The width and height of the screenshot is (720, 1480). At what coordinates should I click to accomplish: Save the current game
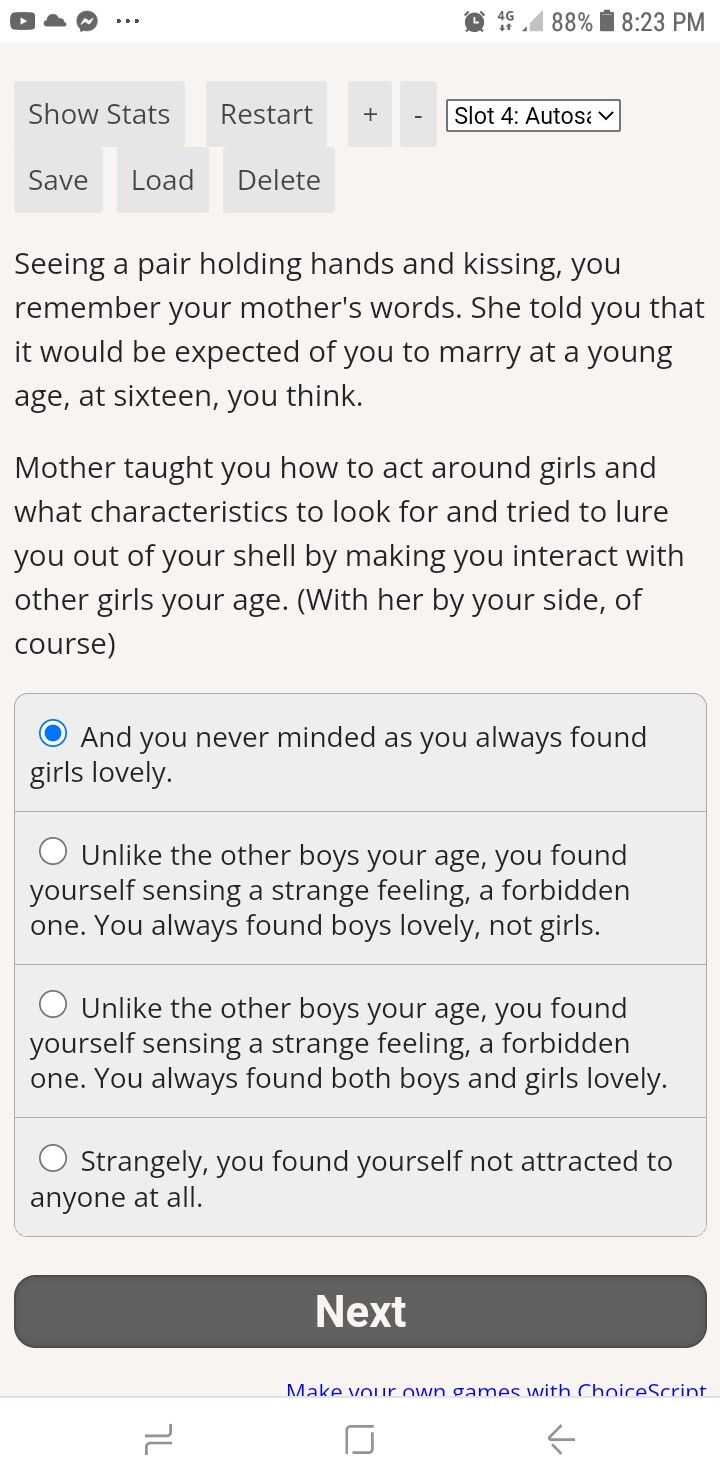click(x=58, y=180)
